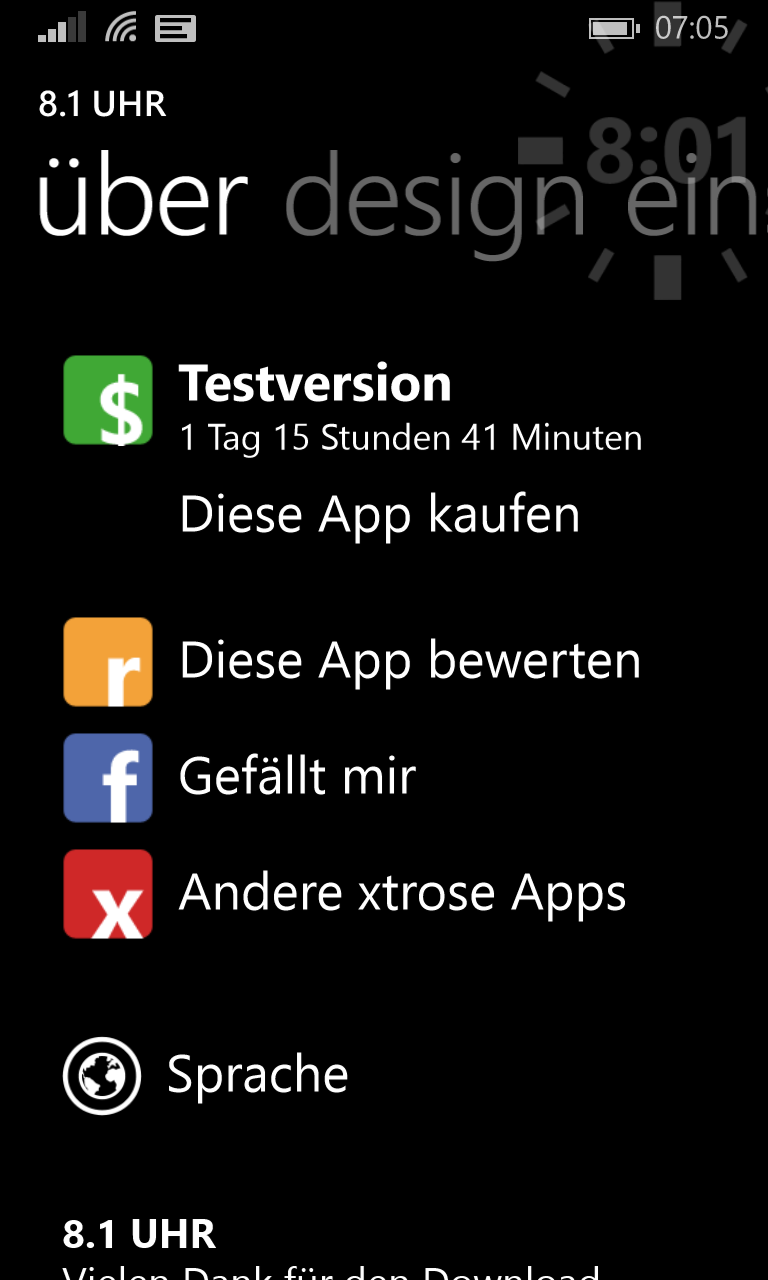Tap Gefällt mir Facebook option
This screenshot has height=1280, width=768.
(240, 778)
